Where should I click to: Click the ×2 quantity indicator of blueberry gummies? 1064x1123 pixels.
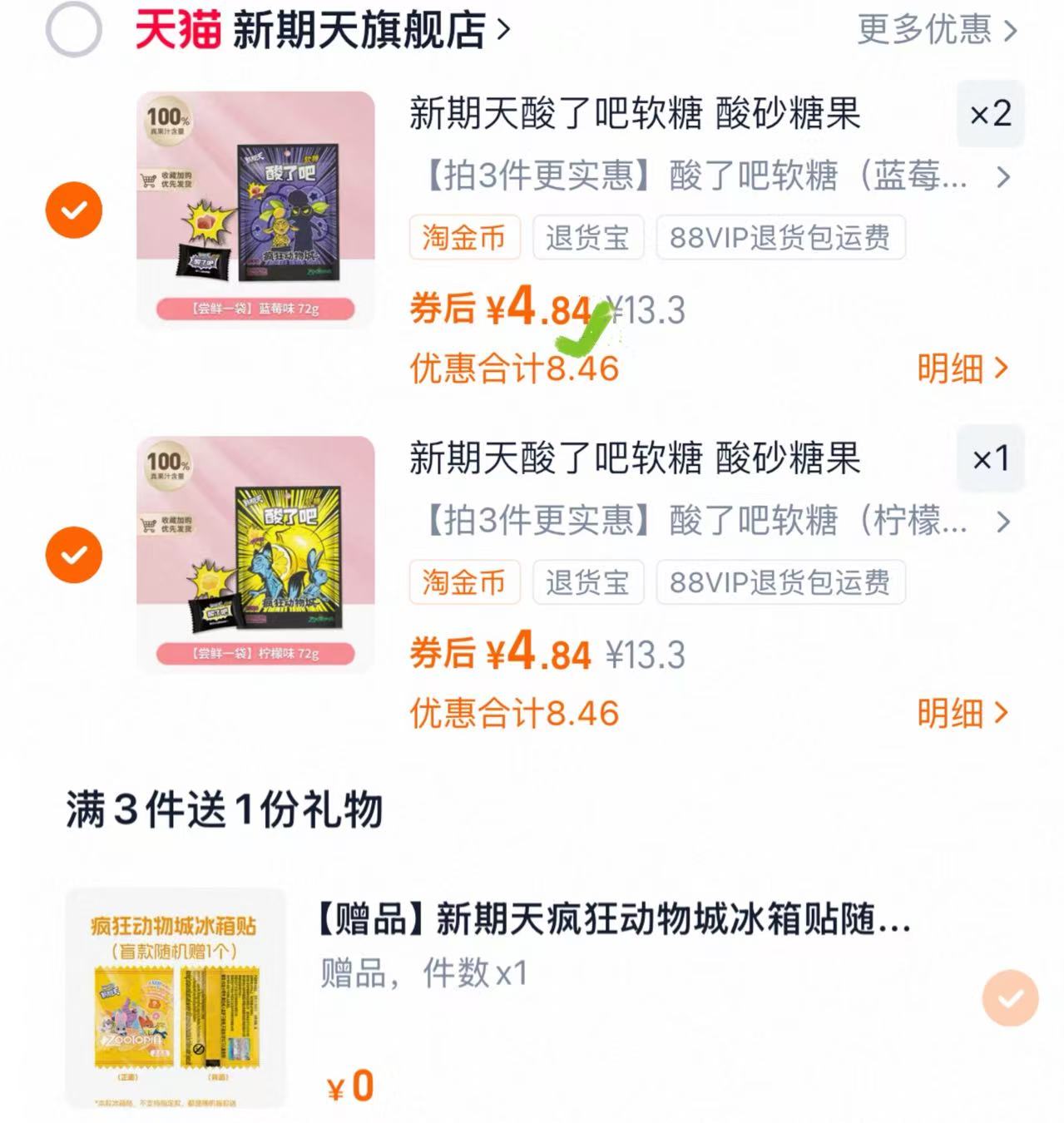click(x=991, y=115)
